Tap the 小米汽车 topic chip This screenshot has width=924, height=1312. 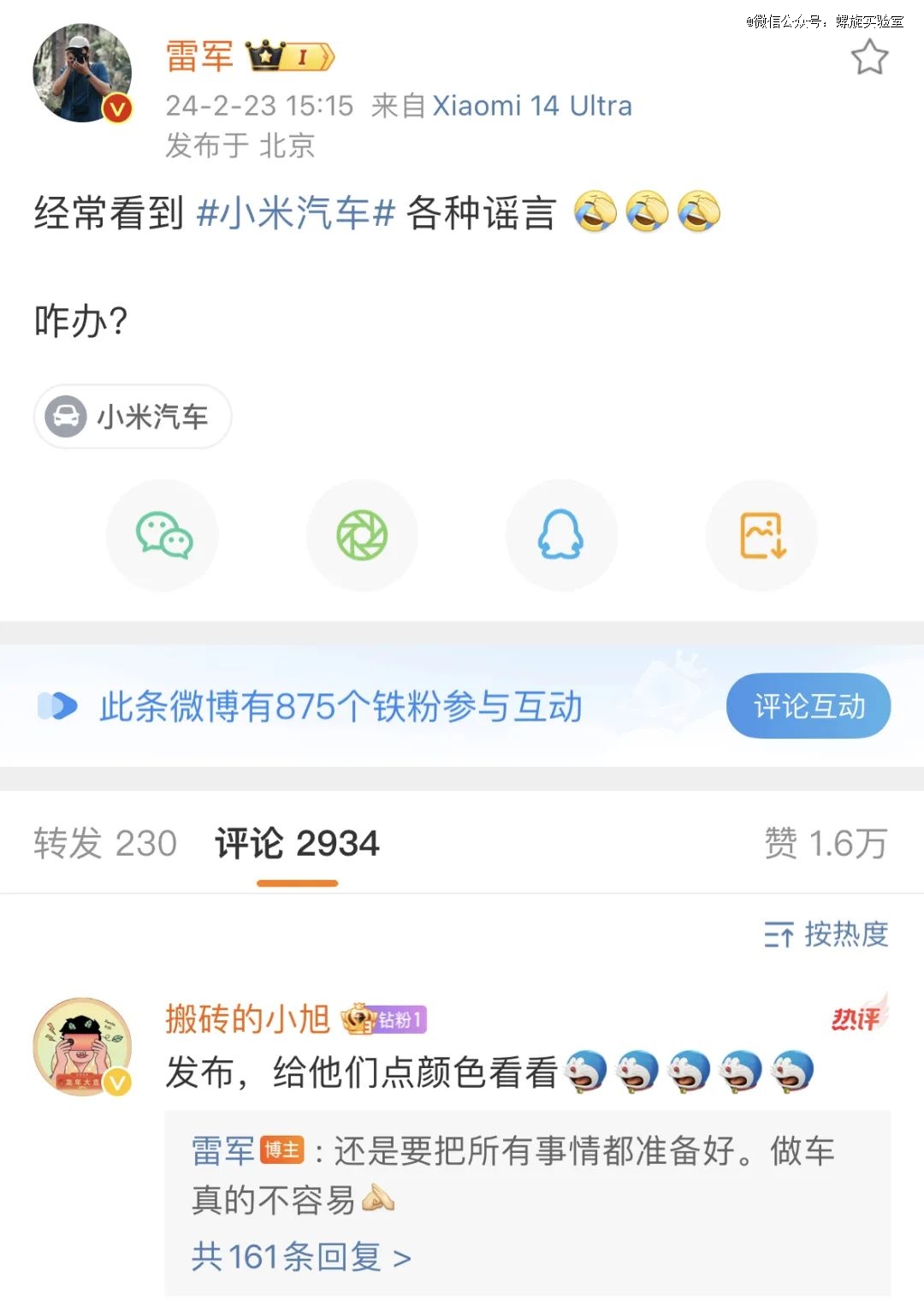(x=133, y=417)
